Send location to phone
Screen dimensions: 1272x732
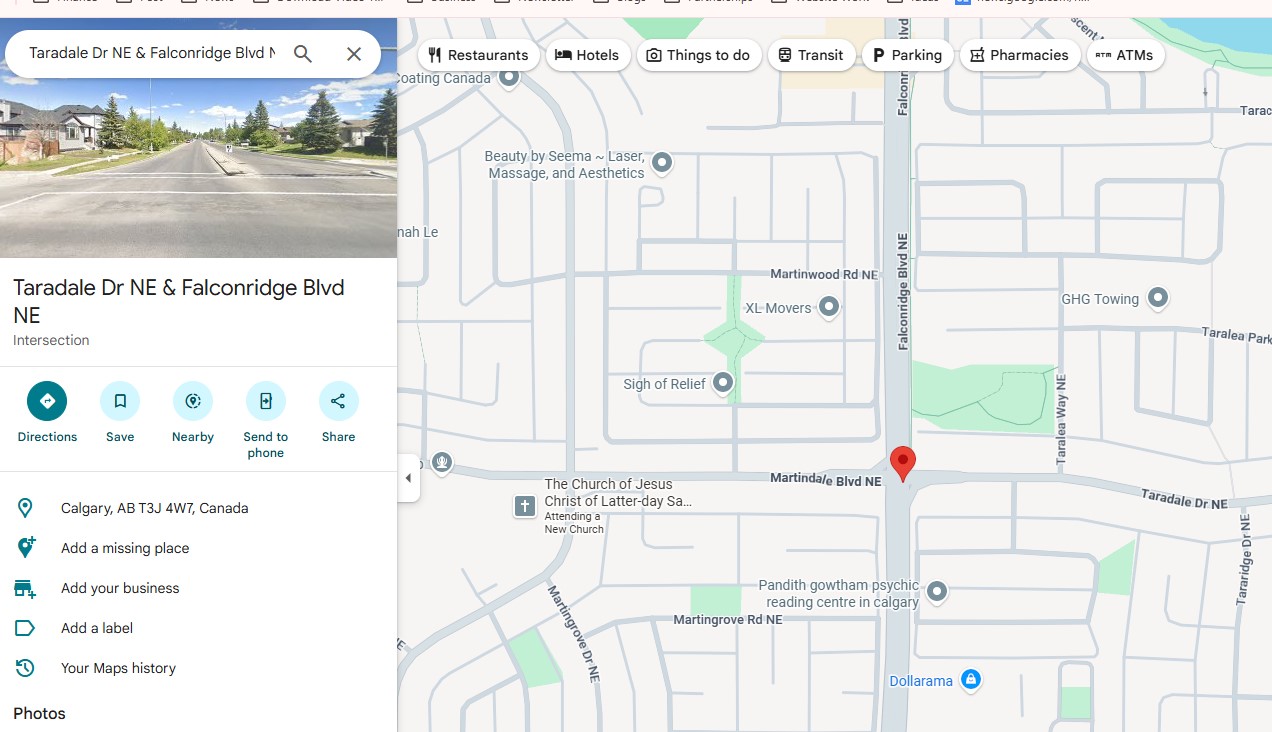pos(266,401)
